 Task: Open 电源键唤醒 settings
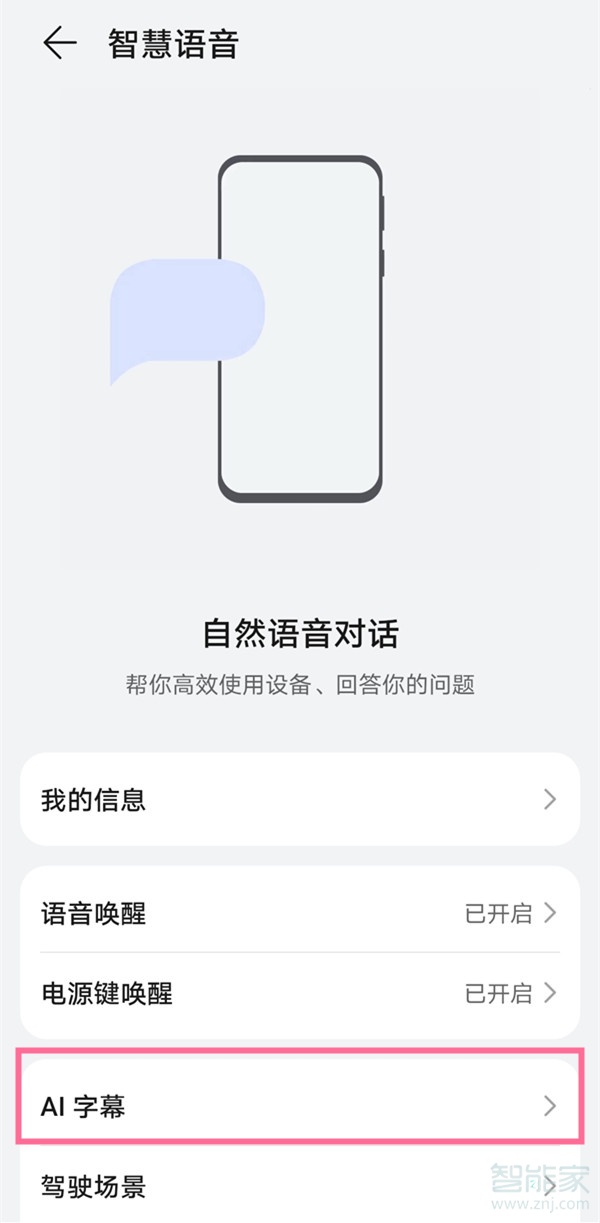point(300,992)
